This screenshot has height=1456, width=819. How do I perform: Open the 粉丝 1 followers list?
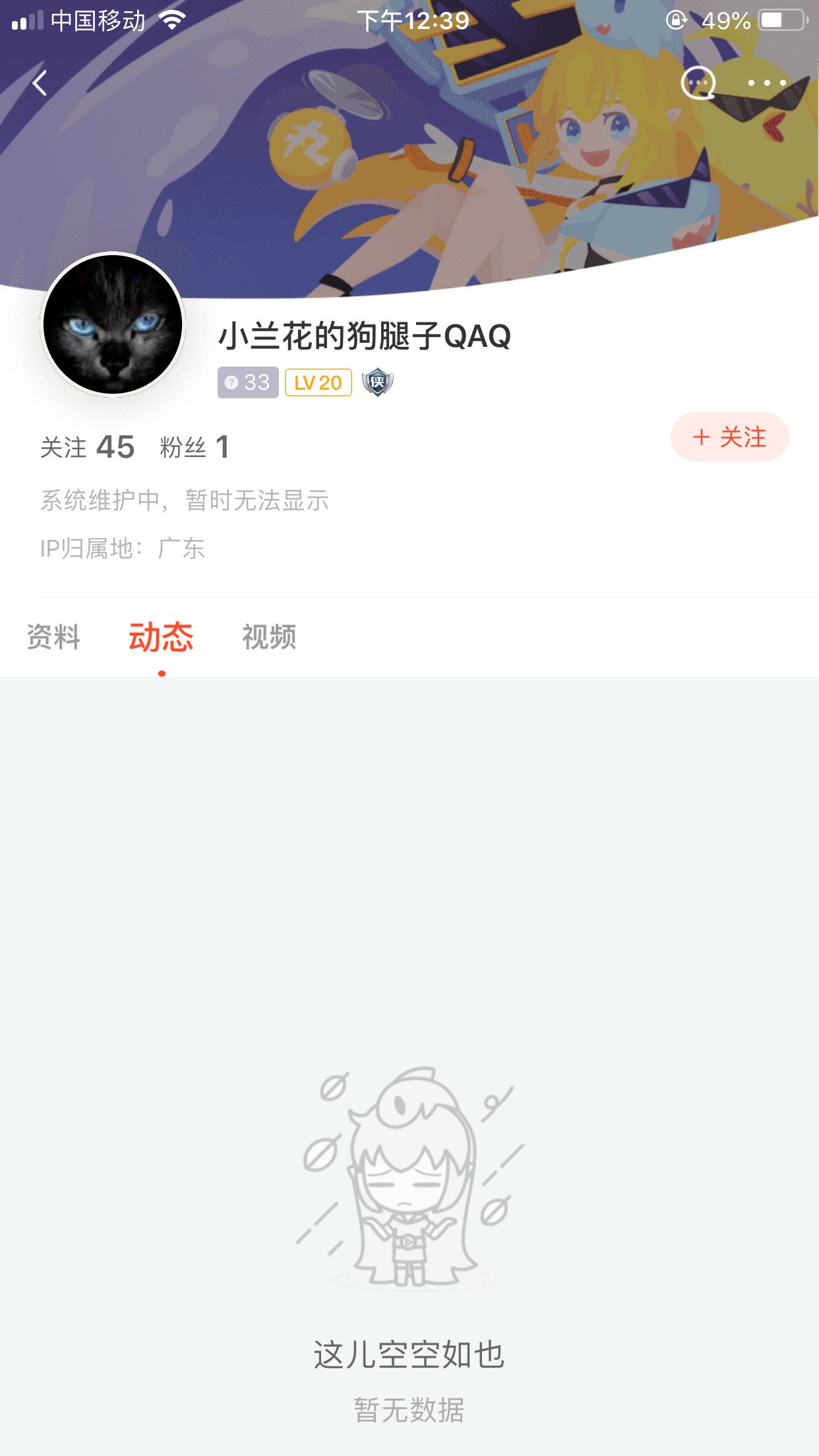(x=194, y=448)
